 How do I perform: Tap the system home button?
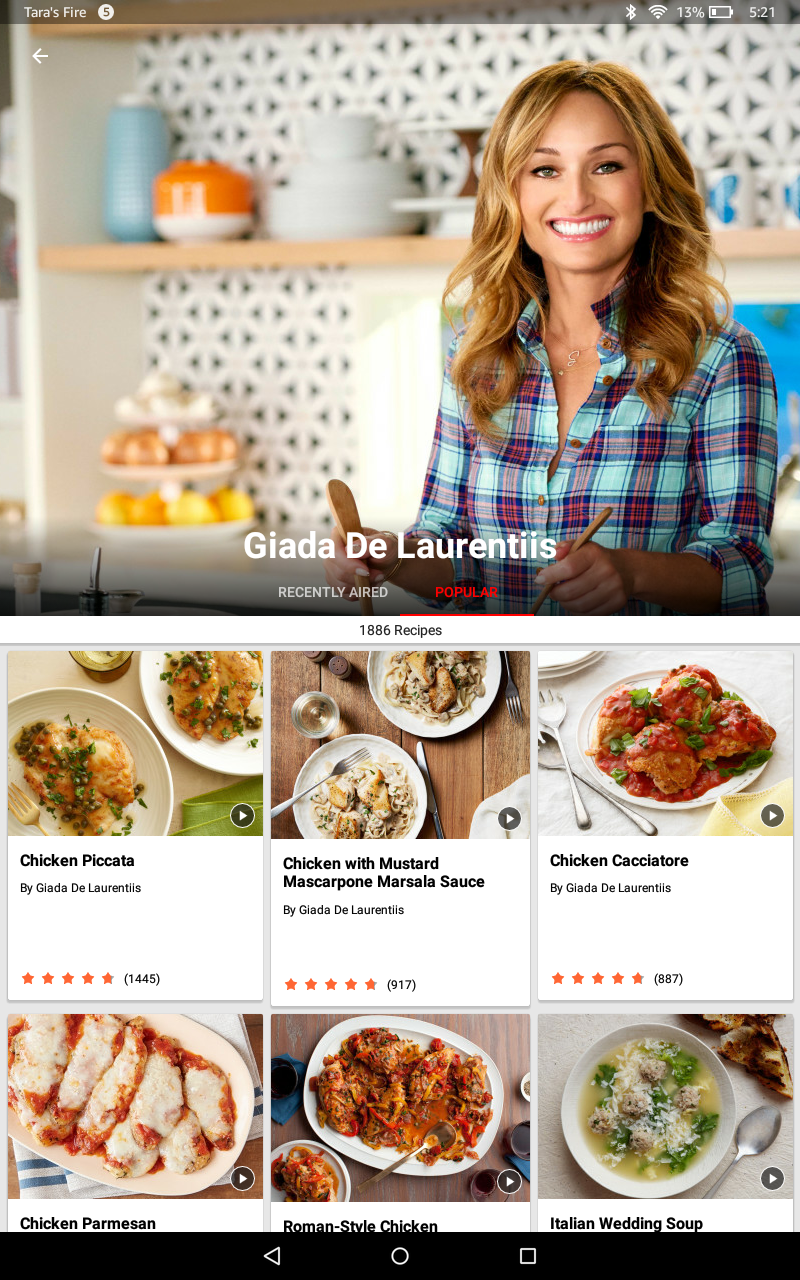click(x=400, y=1256)
